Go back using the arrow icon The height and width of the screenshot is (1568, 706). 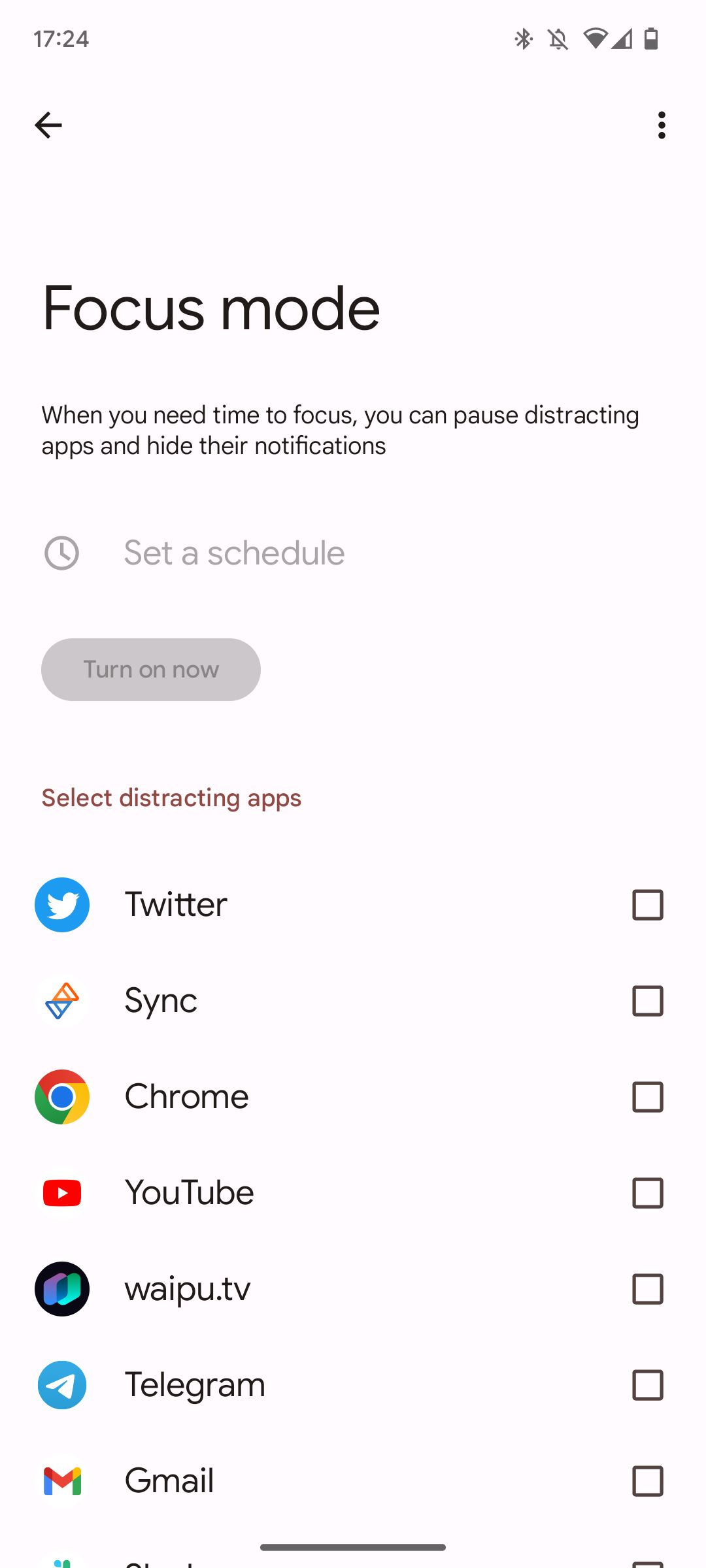48,125
